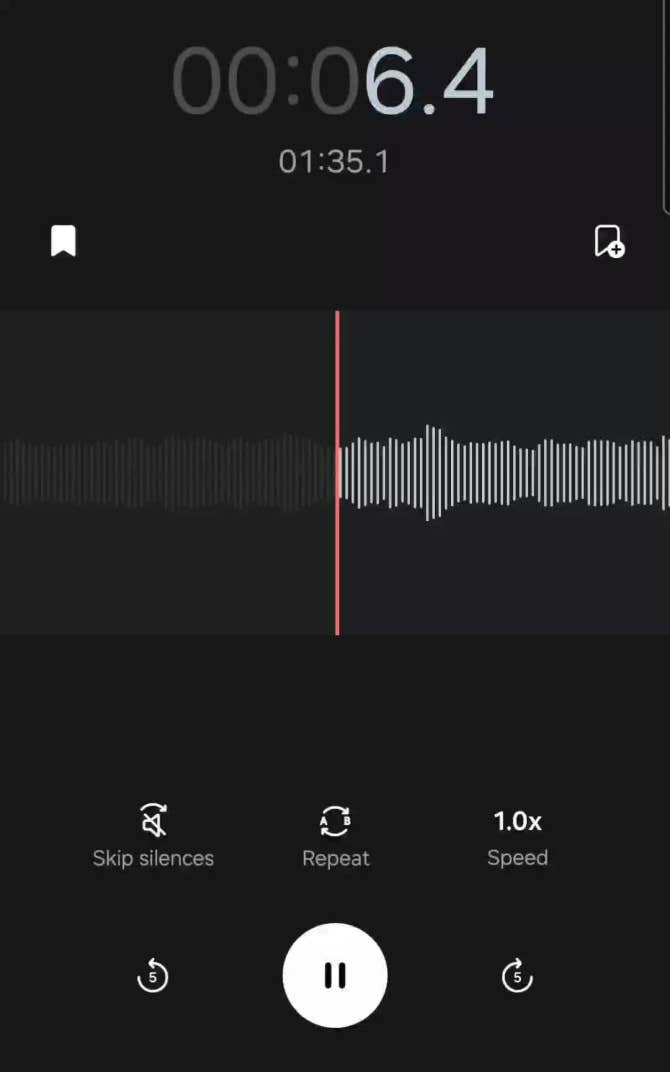The height and width of the screenshot is (1072, 670).
Task: Enable Skip silences
Action: [x=153, y=837]
